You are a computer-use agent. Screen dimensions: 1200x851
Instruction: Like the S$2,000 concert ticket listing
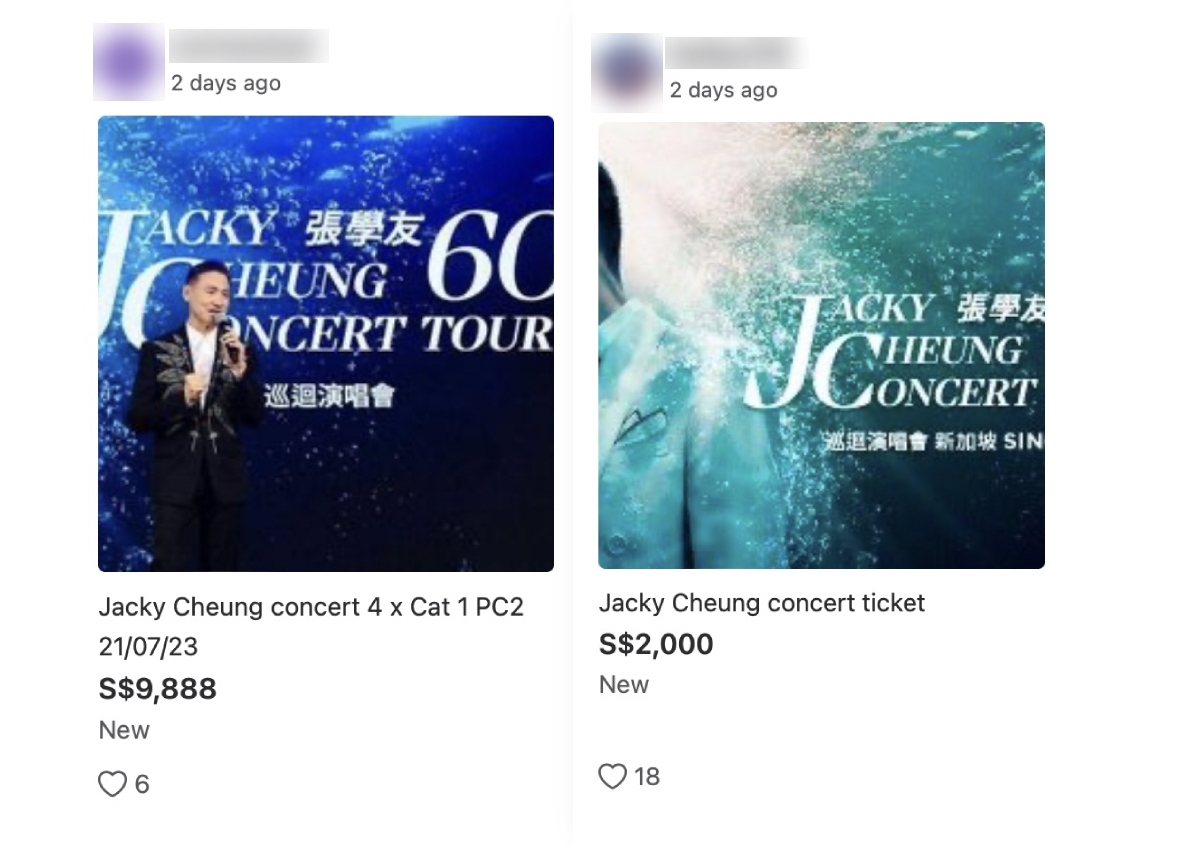tap(612, 777)
